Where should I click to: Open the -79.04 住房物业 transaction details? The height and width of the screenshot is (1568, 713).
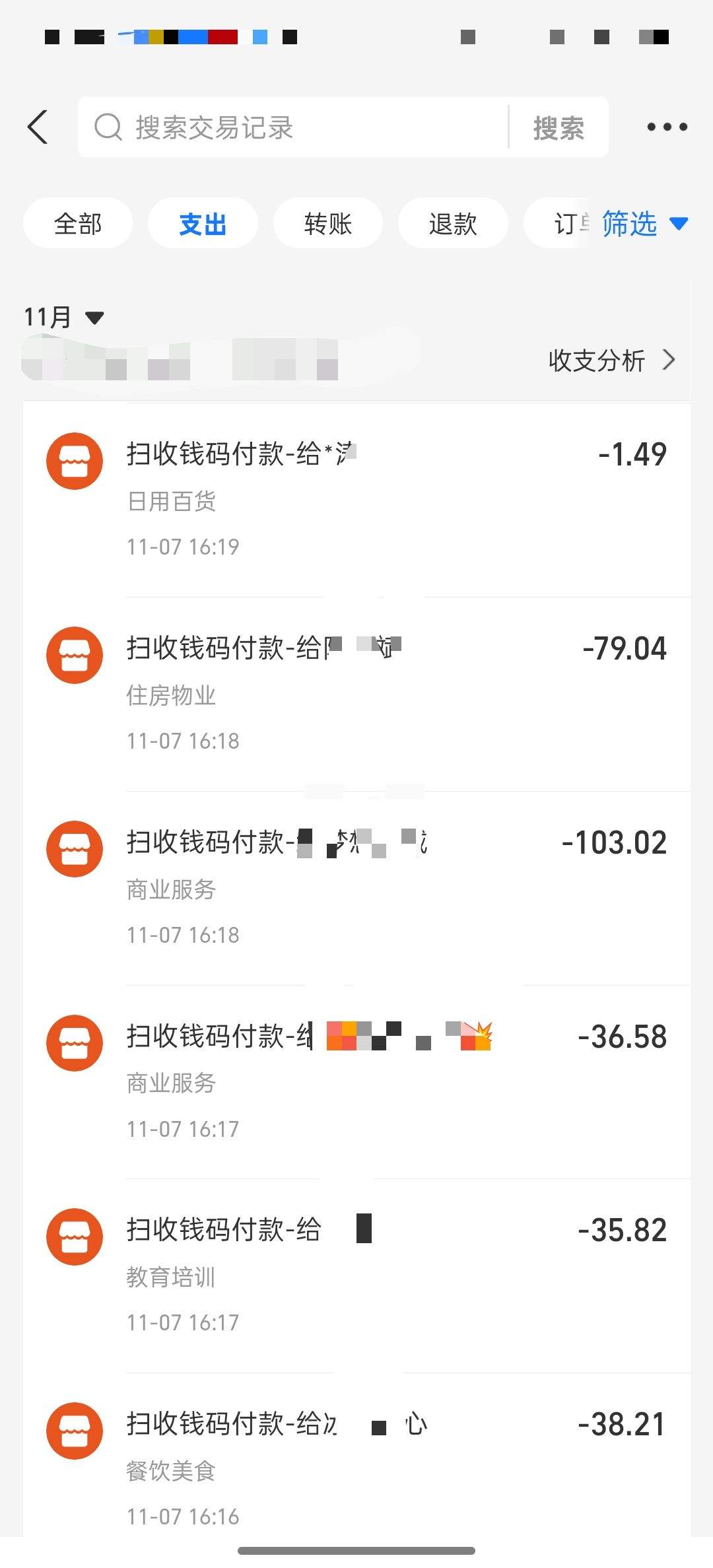[x=356, y=687]
